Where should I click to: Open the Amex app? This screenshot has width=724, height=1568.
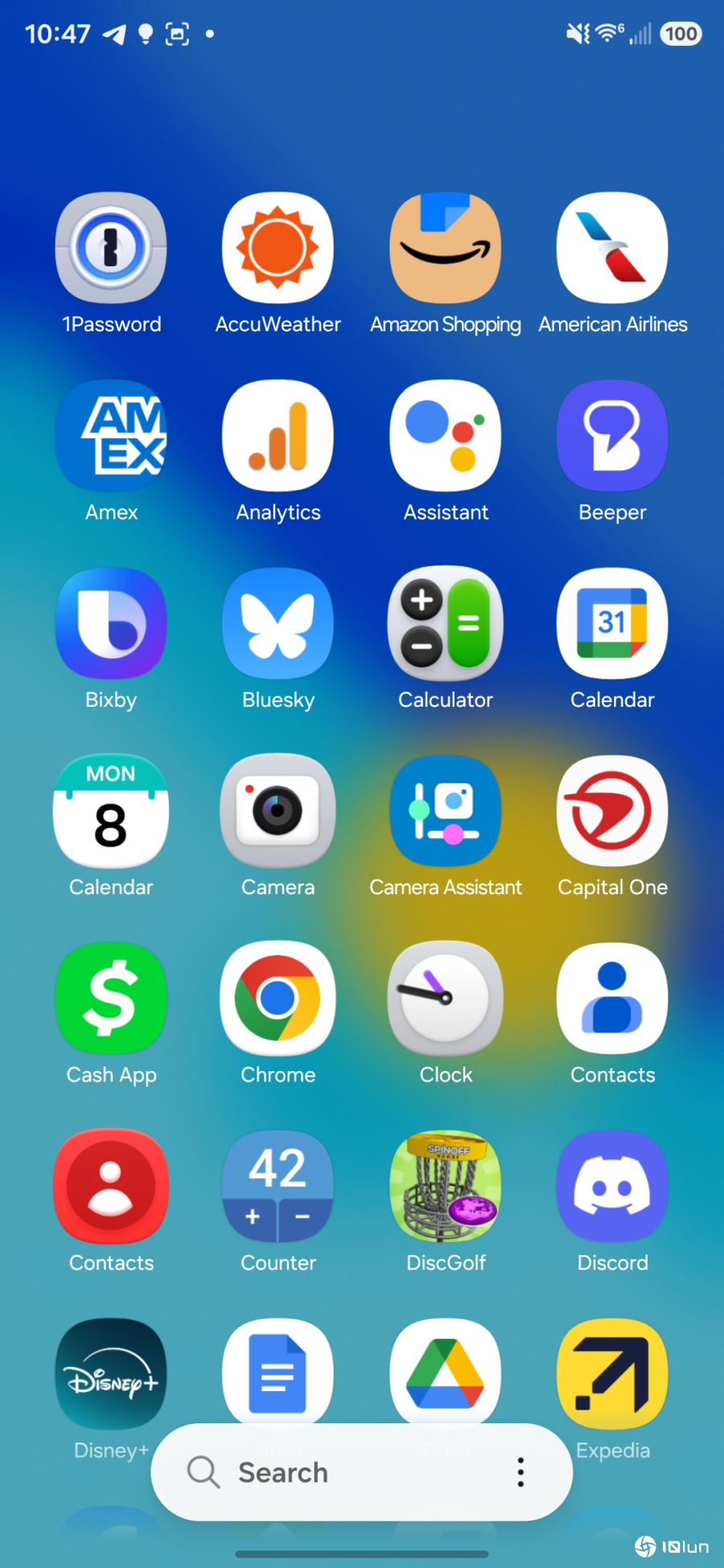pos(111,436)
